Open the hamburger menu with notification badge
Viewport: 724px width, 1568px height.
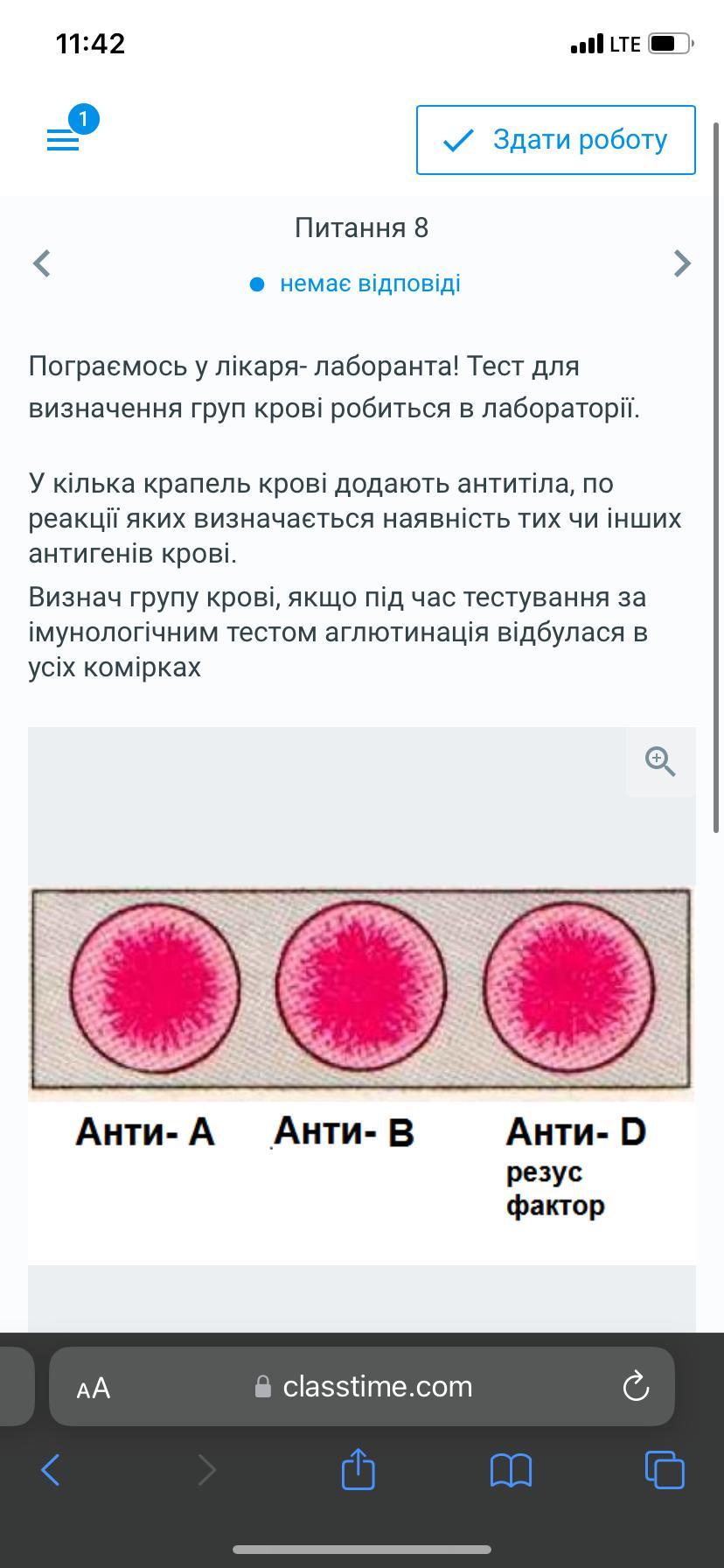[63, 139]
